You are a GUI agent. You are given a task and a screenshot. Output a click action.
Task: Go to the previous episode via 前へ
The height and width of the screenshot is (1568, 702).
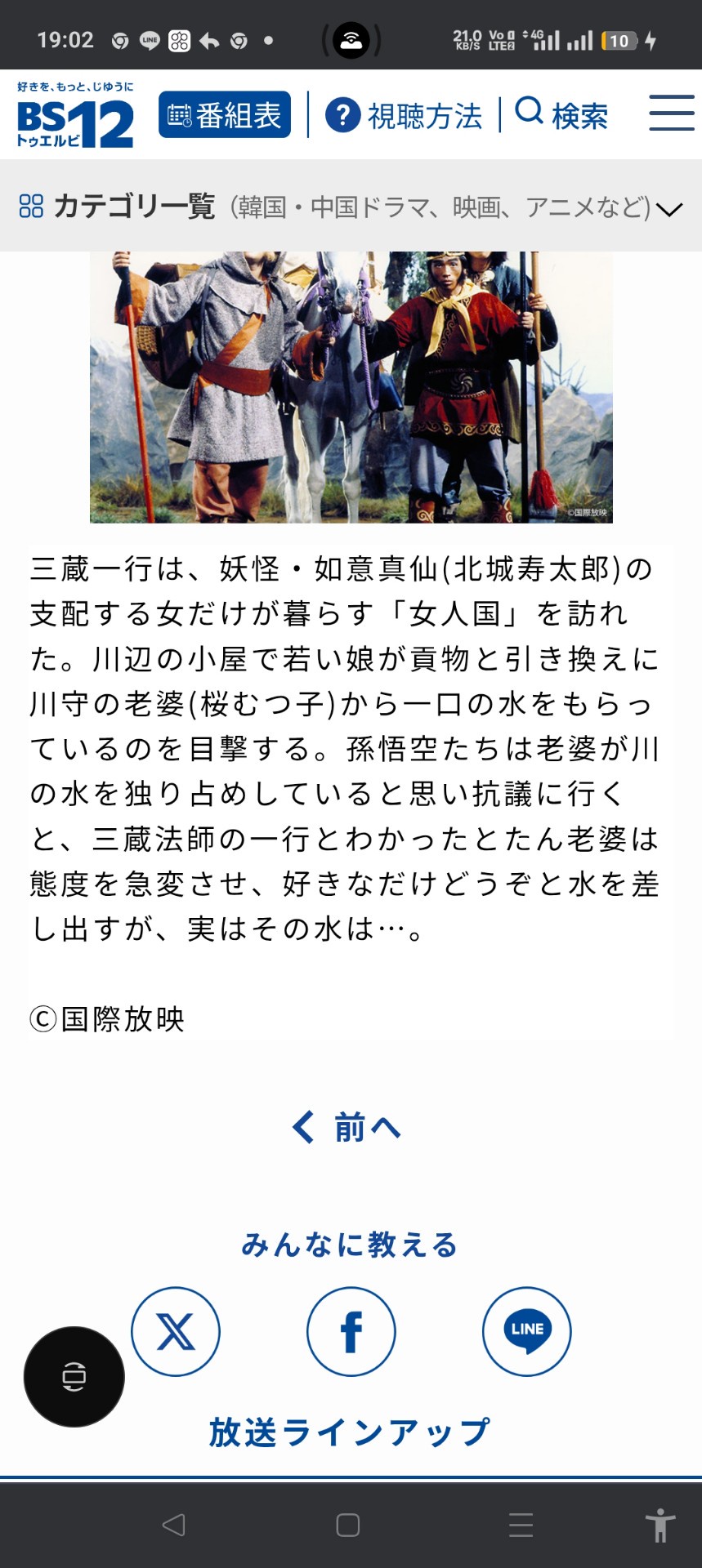pos(348,1128)
